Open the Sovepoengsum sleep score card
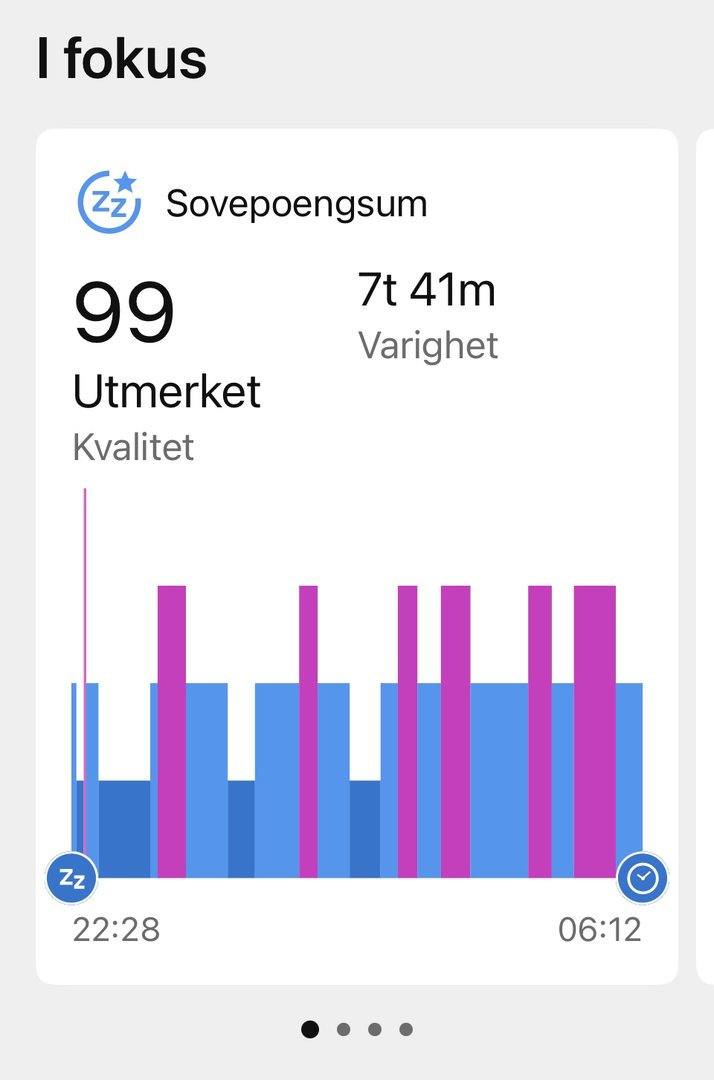The width and height of the screenshot is (714, 1080). tap(296, 204)
